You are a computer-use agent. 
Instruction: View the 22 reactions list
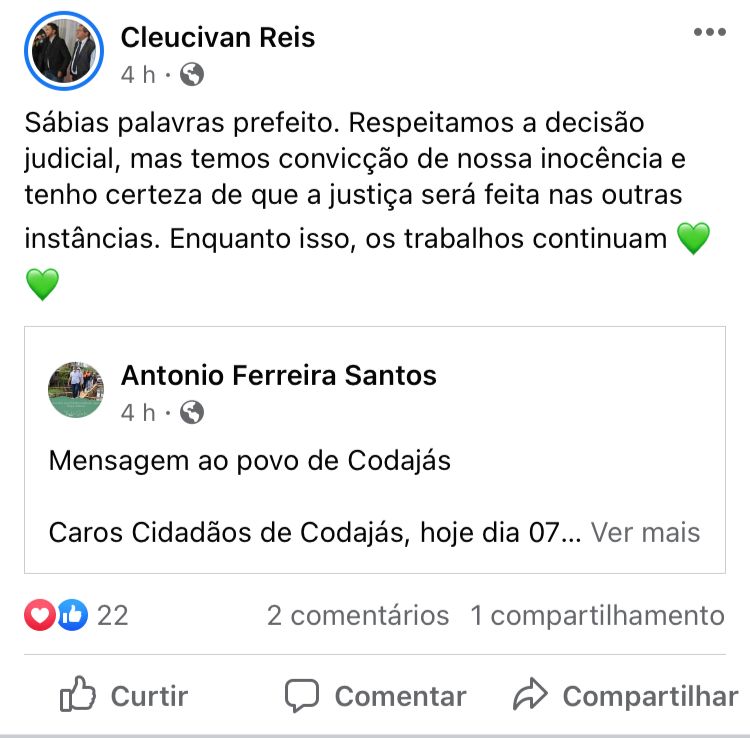pos(78,615)
